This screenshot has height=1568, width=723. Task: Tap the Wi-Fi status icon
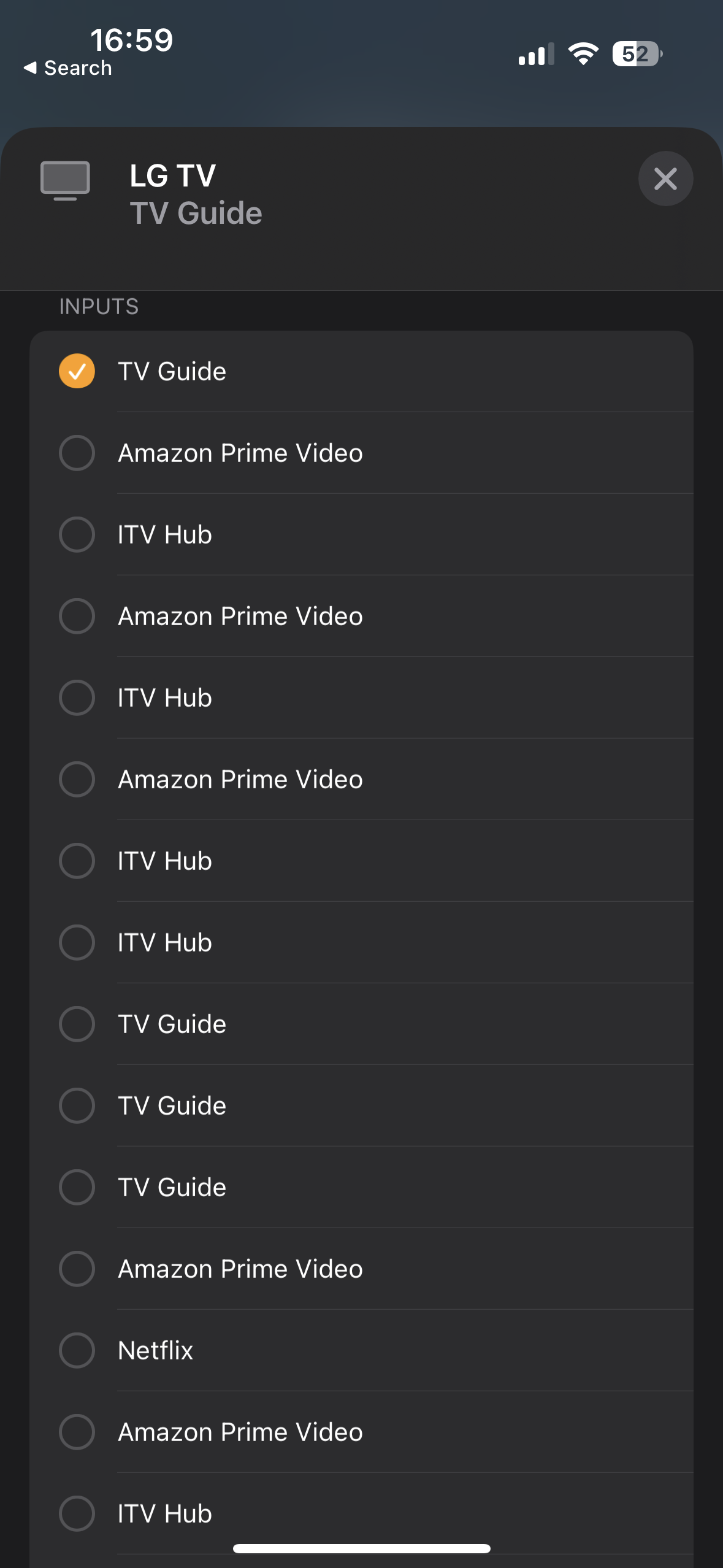click(x=582, y=53)
